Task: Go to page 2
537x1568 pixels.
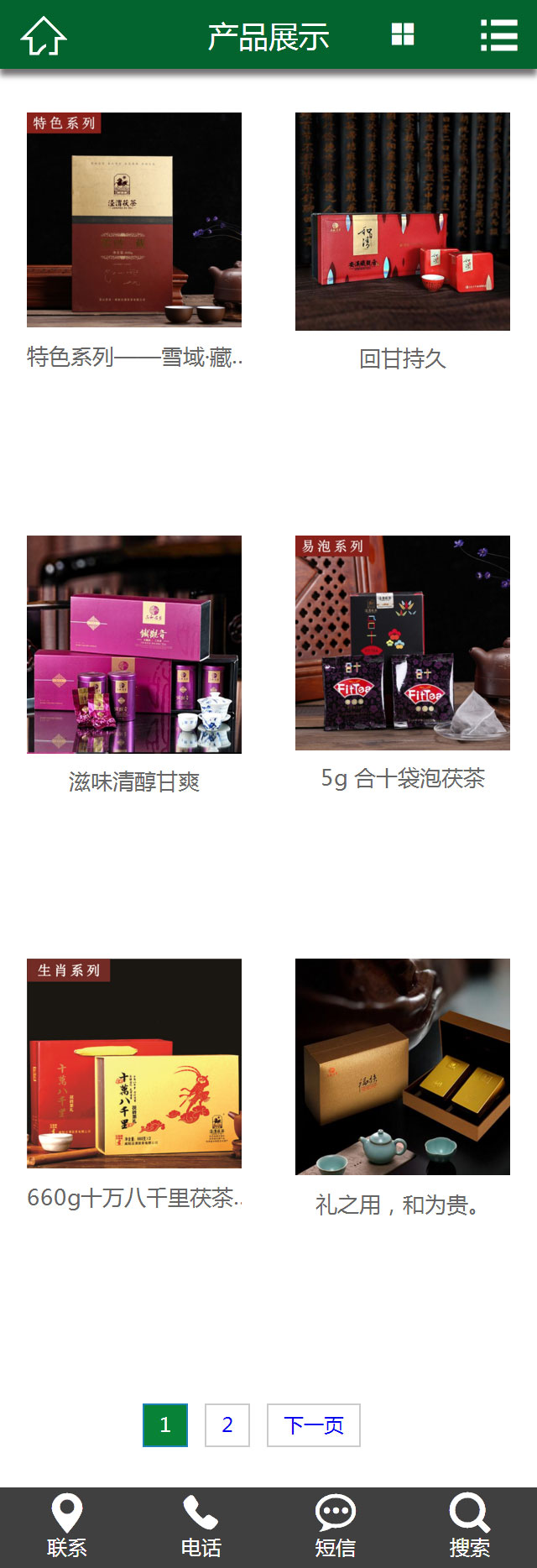Action: 227,1424
